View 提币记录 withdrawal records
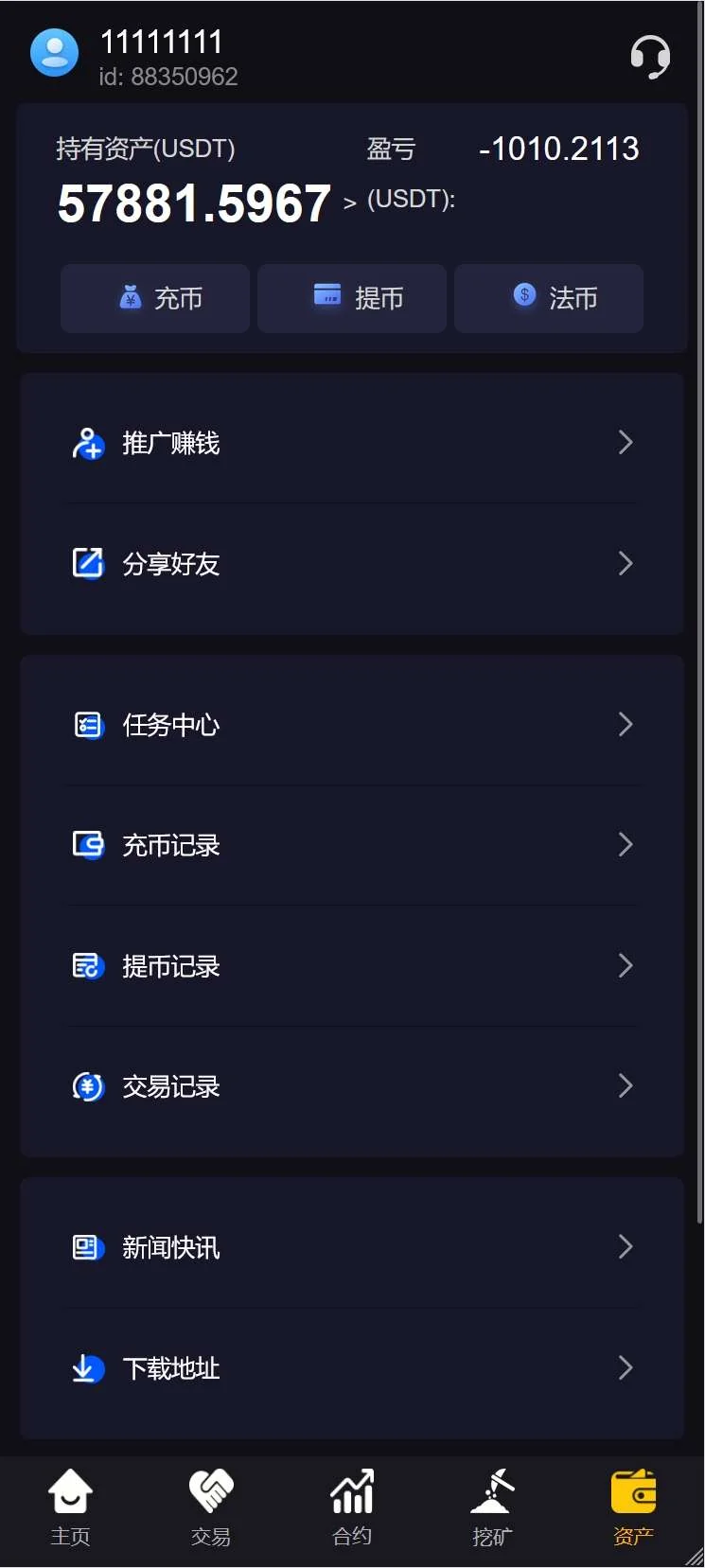Image resolution: width=705 pixels, height=1568 pixels. coord(352,966)
